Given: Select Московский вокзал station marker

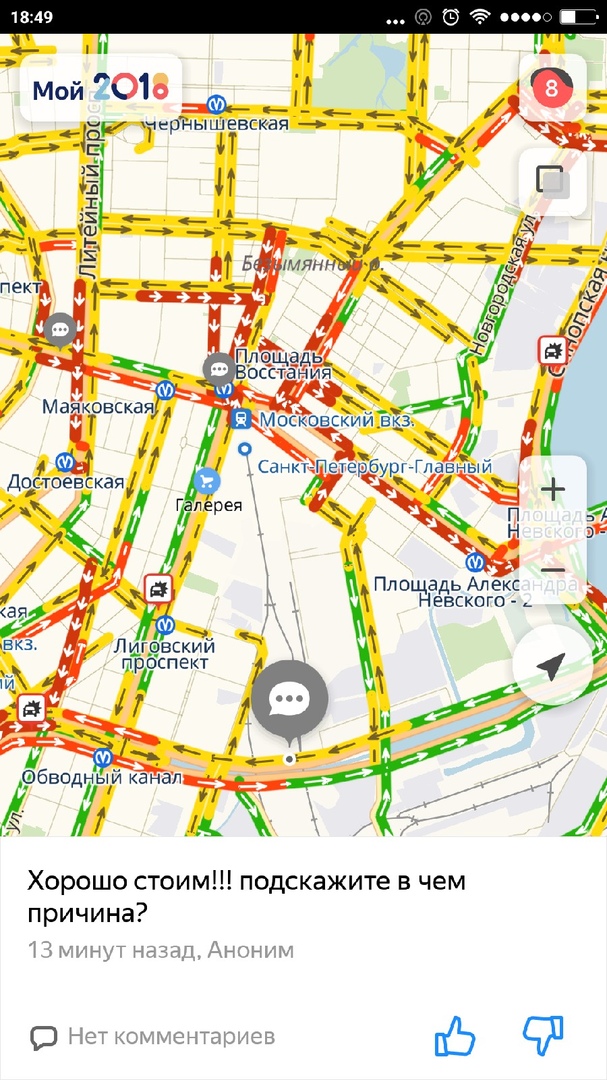Looking at the screenshot, I should (x=241, y=418).
